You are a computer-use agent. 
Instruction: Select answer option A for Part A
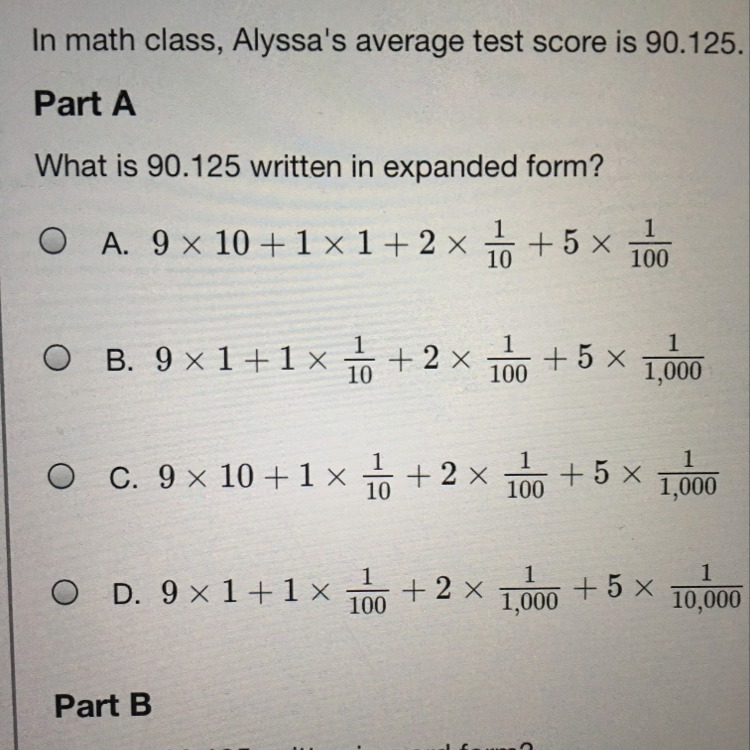click(55, 240)
